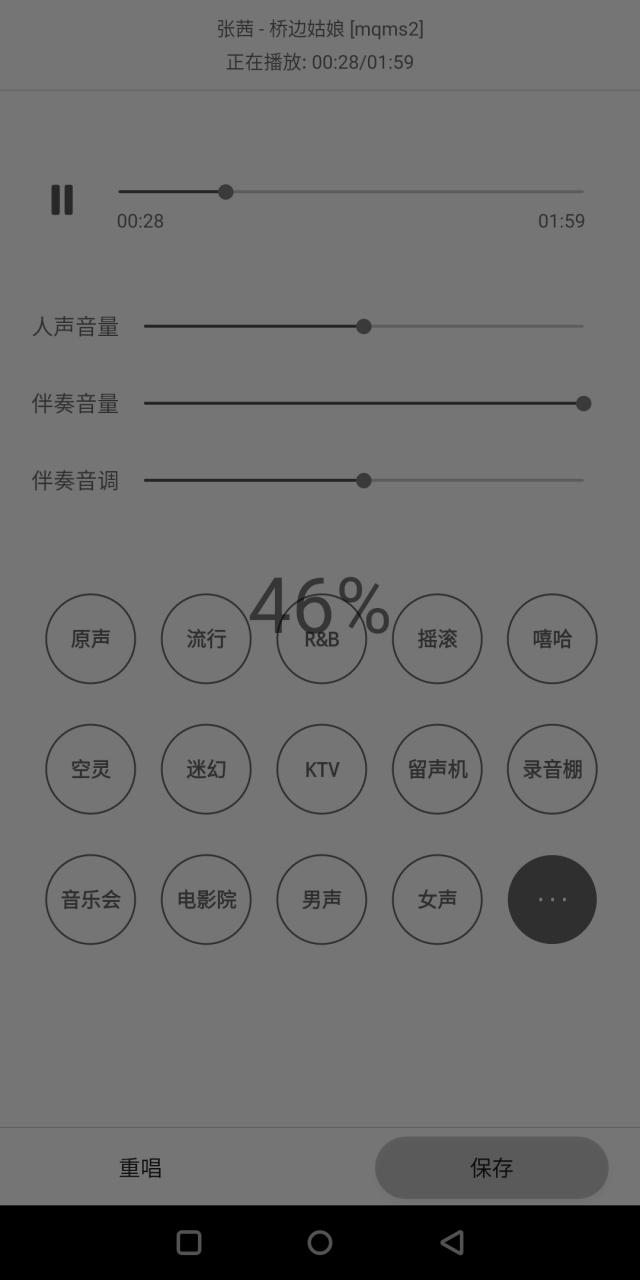Switch to the KTV effect

click(321, 769)
